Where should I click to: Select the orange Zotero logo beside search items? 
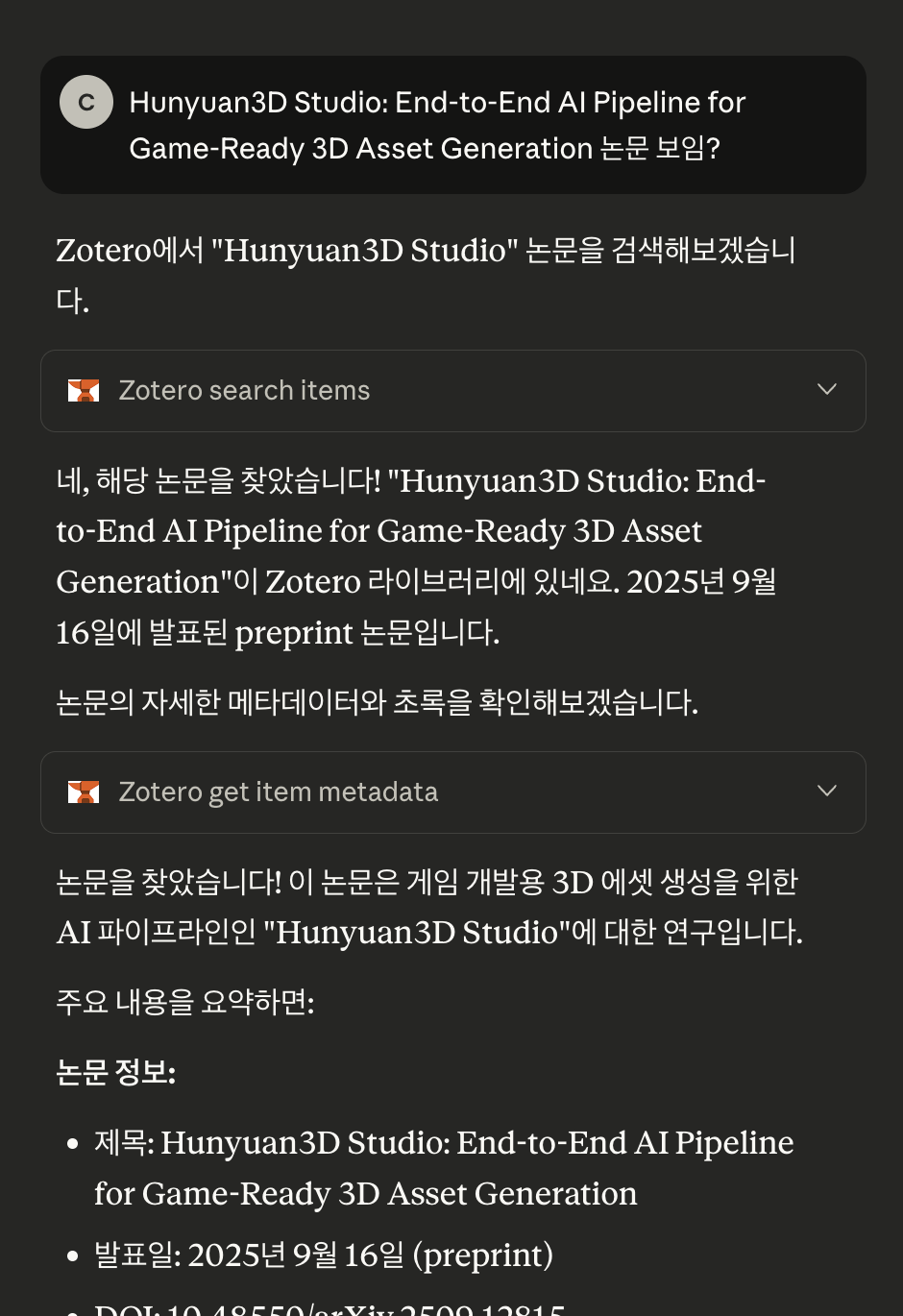pos(84,390)
